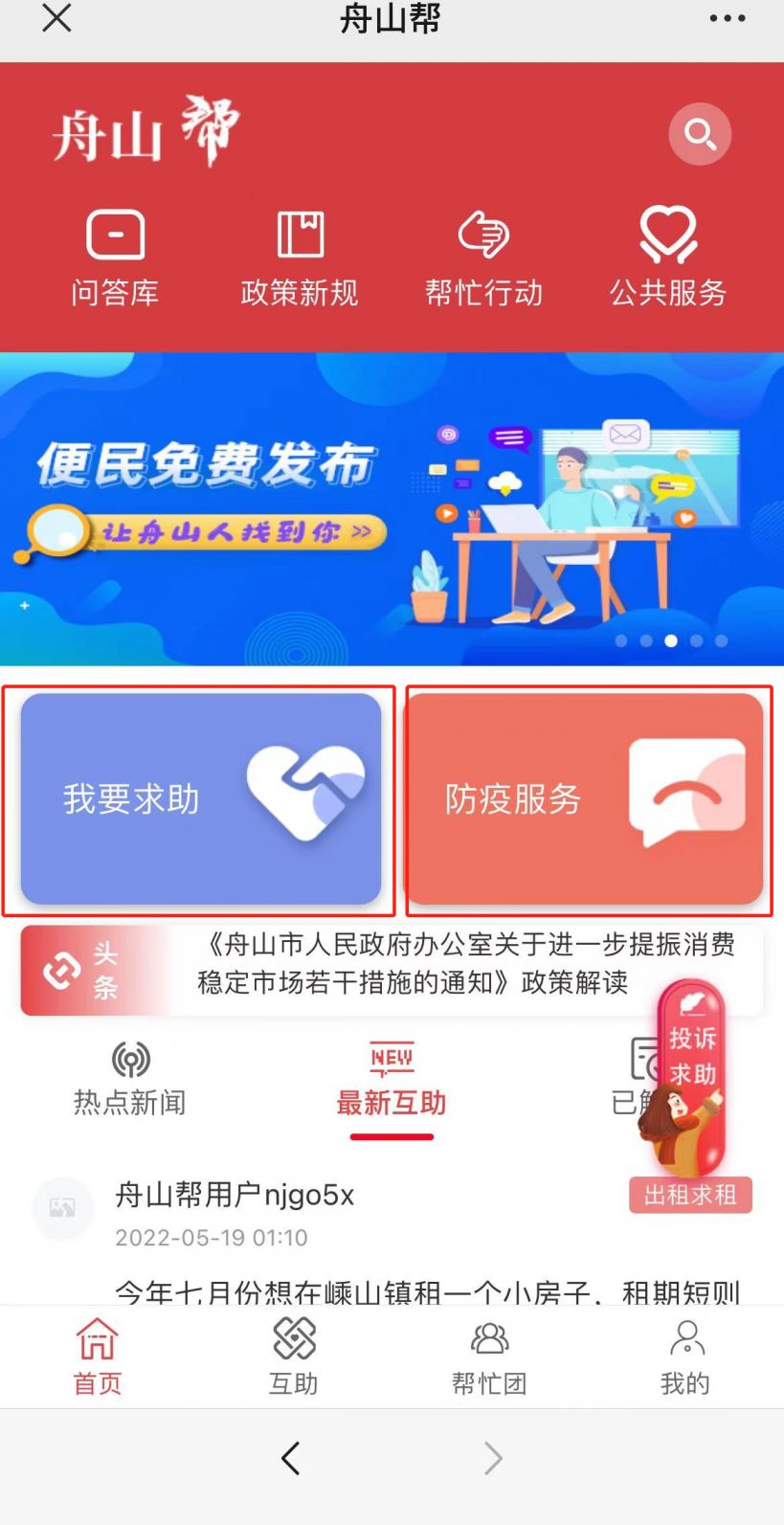This screenshot has height=1525, width=784.
Task: Open the 帮忙团 bottom tab
Action: pos(489,1356)
